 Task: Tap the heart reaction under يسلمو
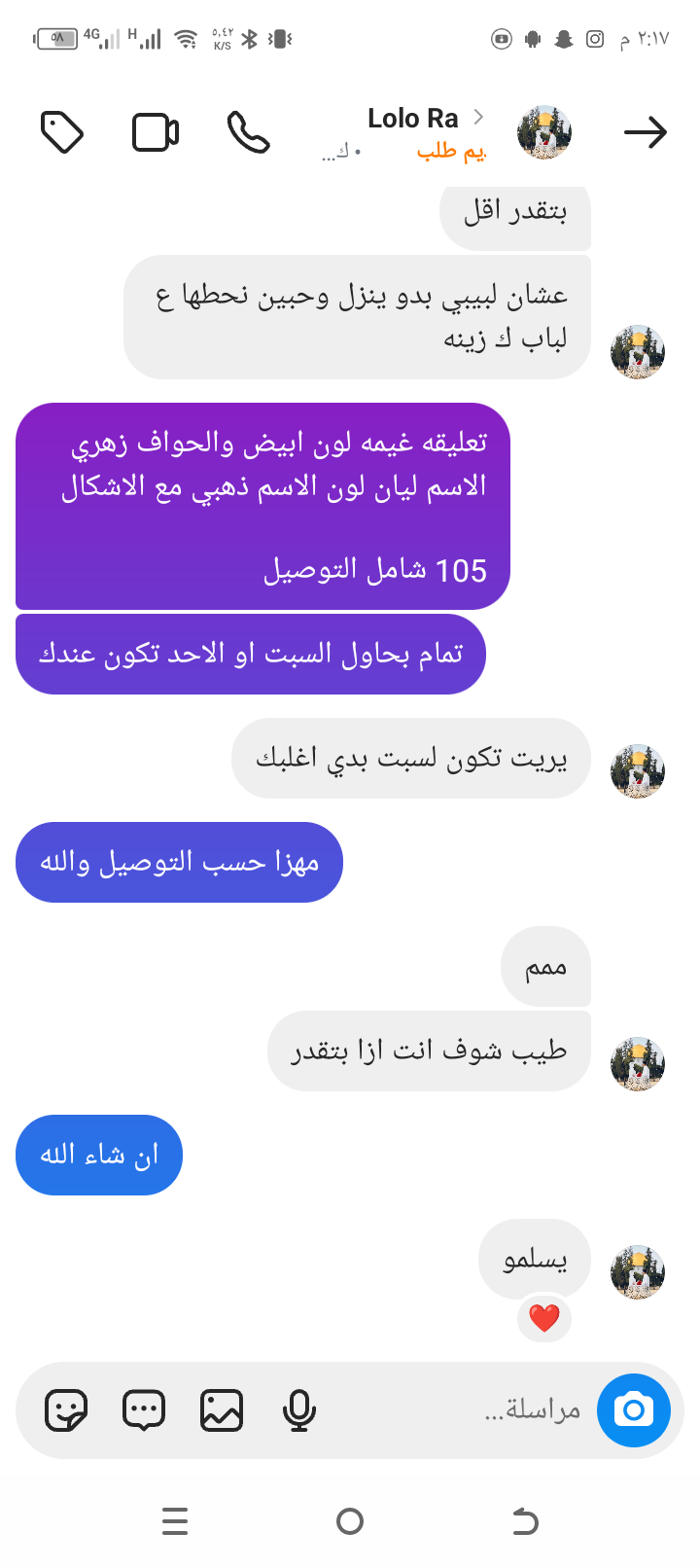click(544, 1319)
